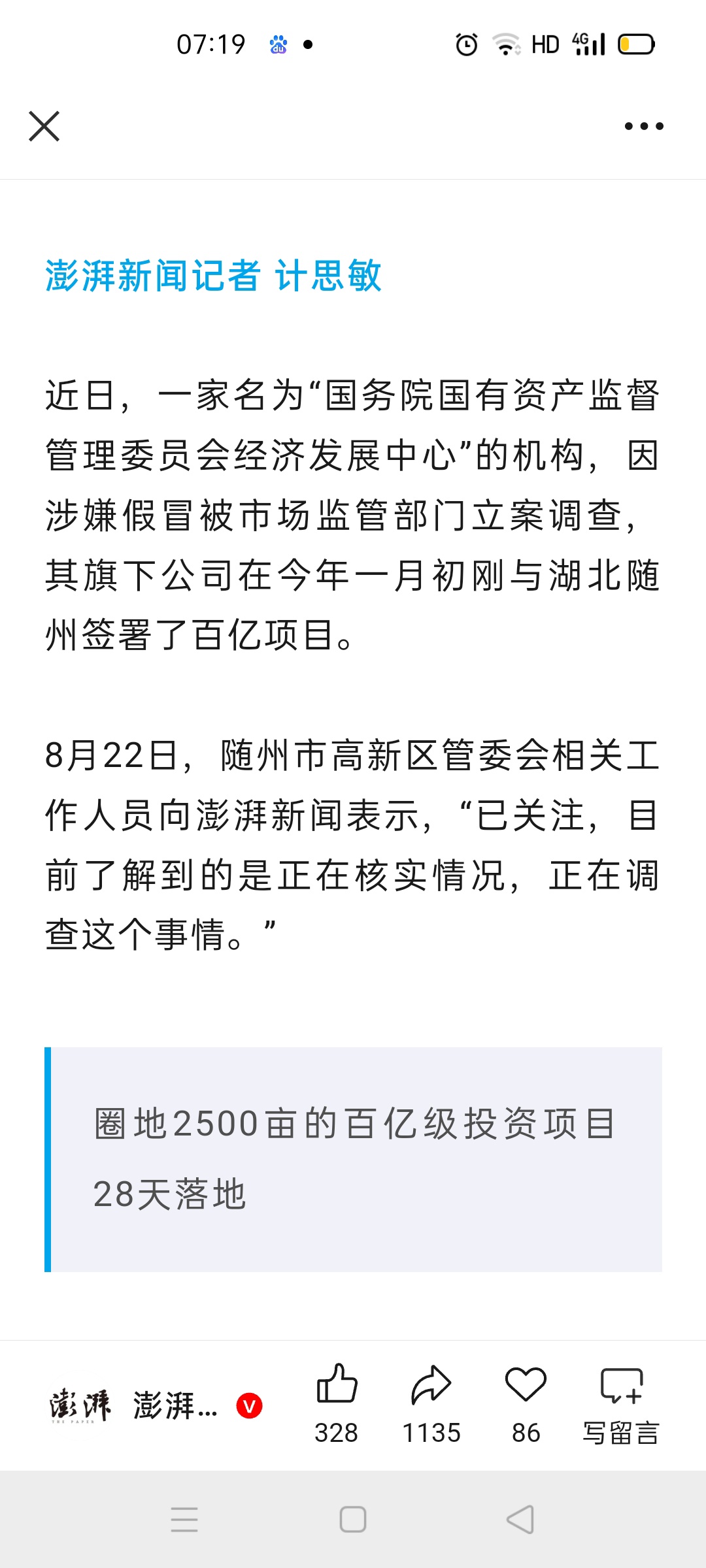
Task: Open the three-dot overflow menu
Action: tap(644, 126)
